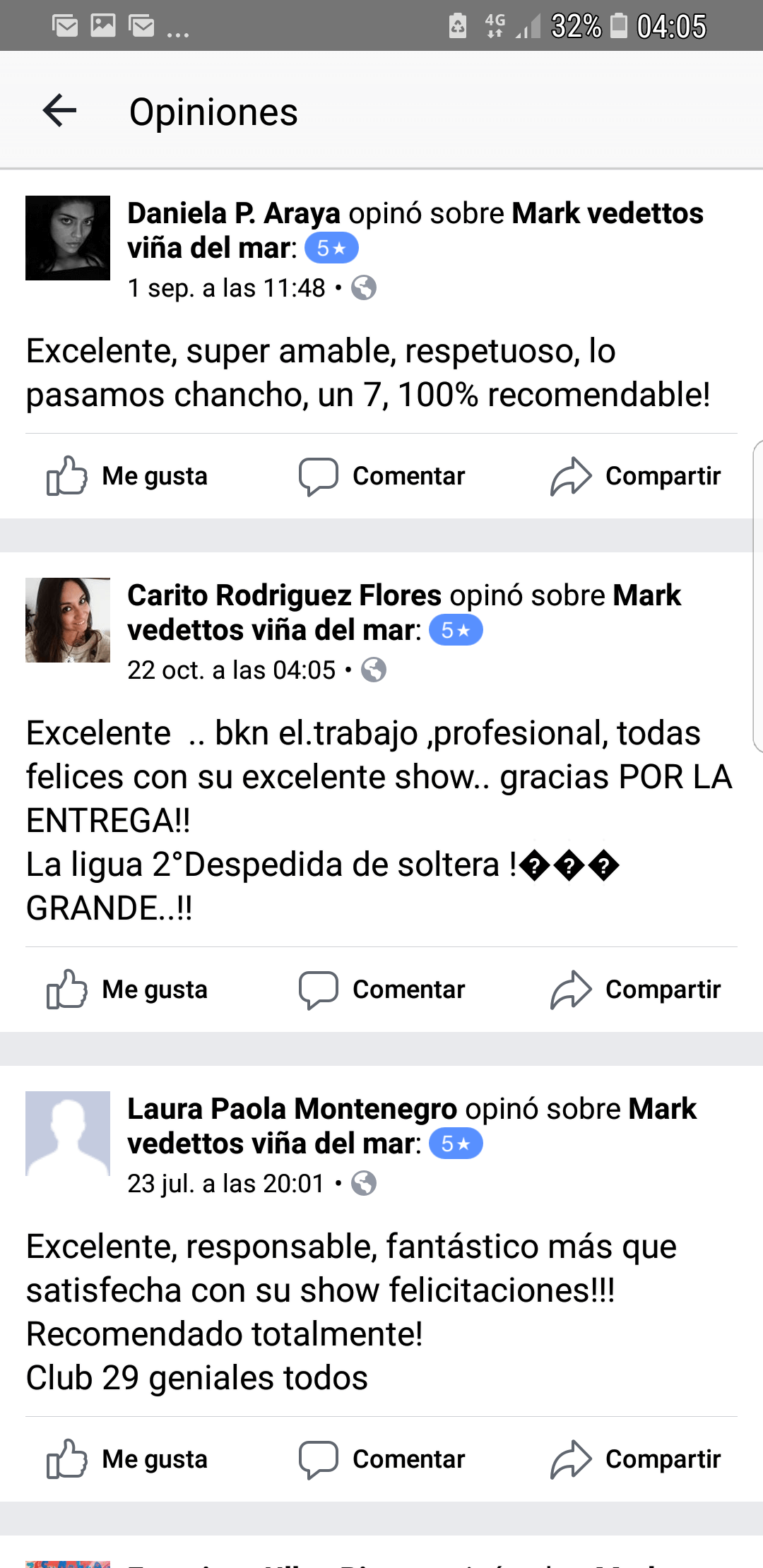
Task: Share Laura Paola Montenegro's review
Action: point(636,1459)
